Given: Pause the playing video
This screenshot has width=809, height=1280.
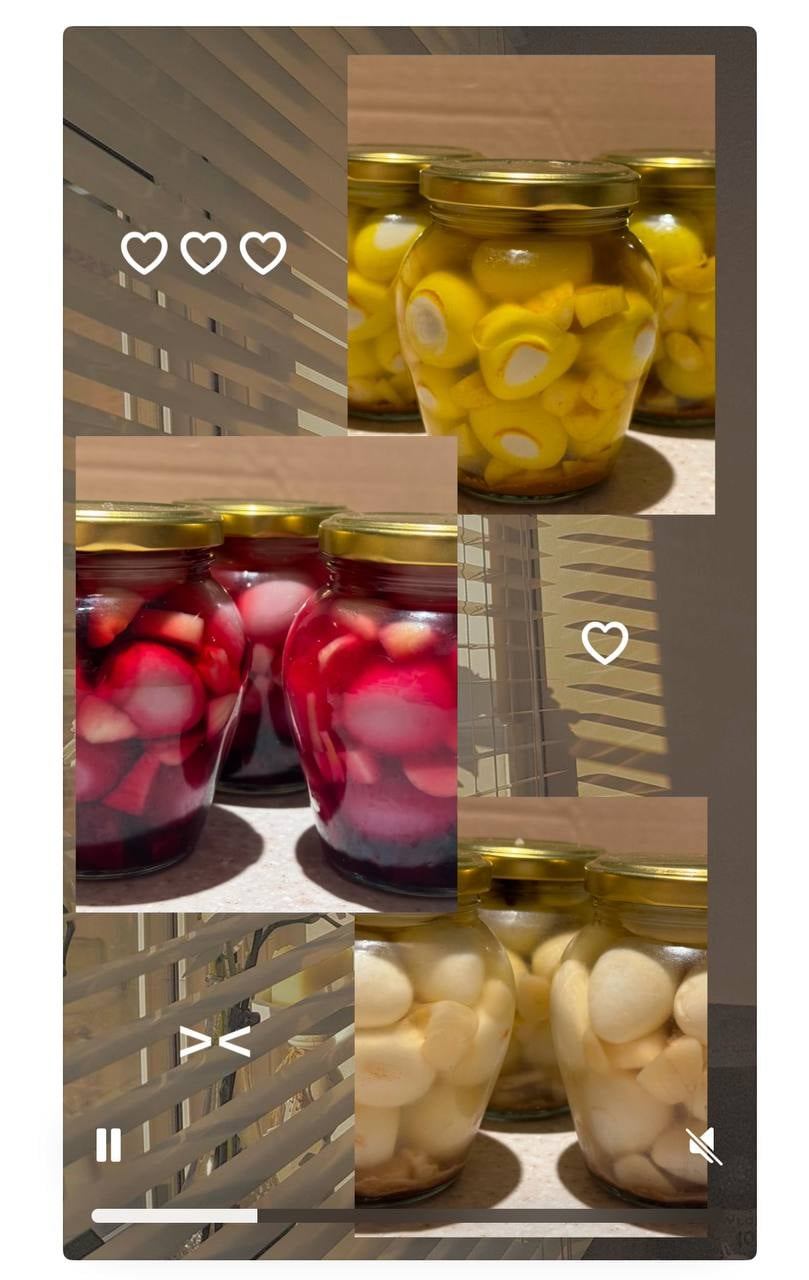Looking at the screenshot, I should (x=108, y=1145).
